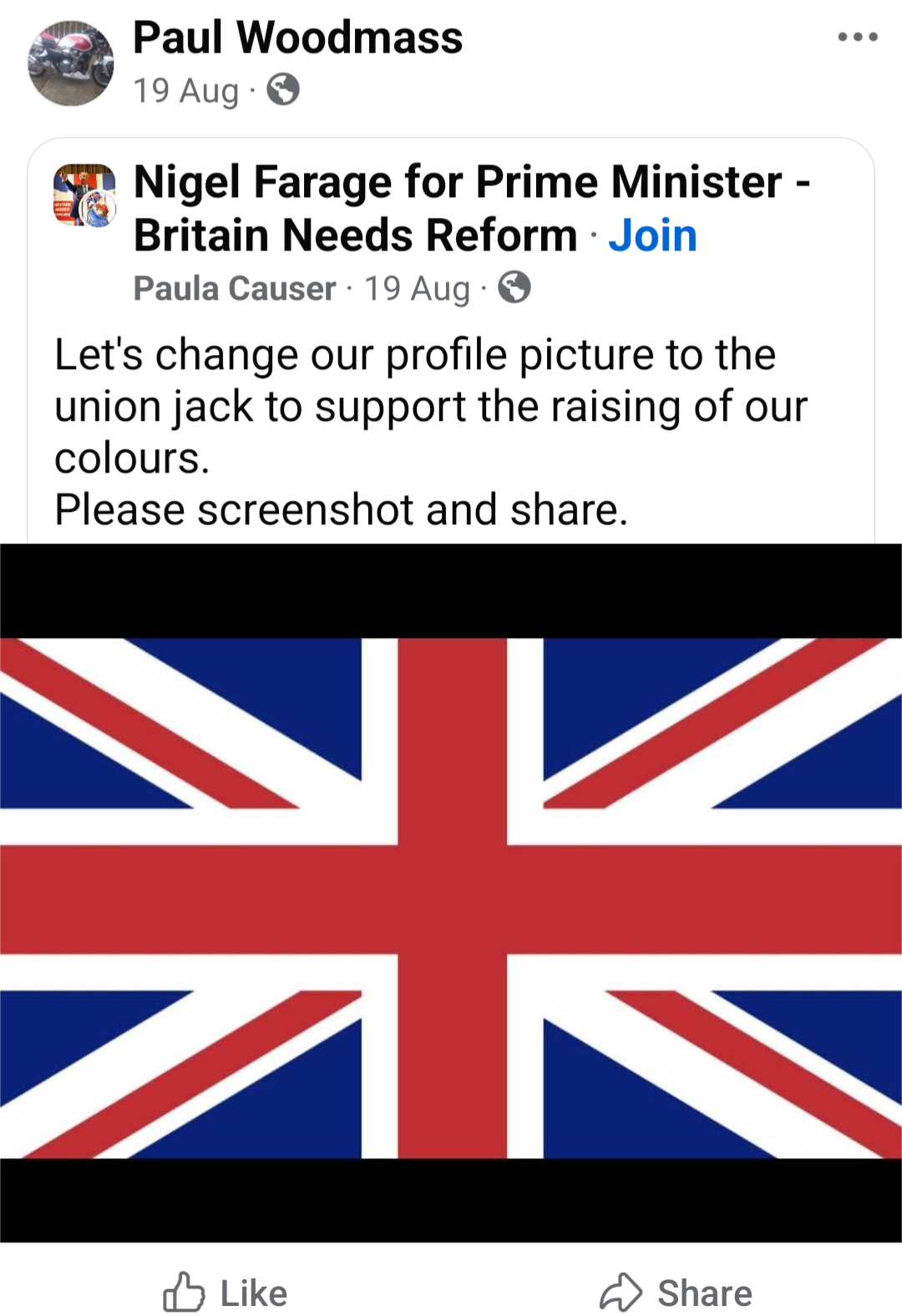Join the Nigel Farage for Prime Minister group
Viewport: 902px width, 1316px height.
652,235
